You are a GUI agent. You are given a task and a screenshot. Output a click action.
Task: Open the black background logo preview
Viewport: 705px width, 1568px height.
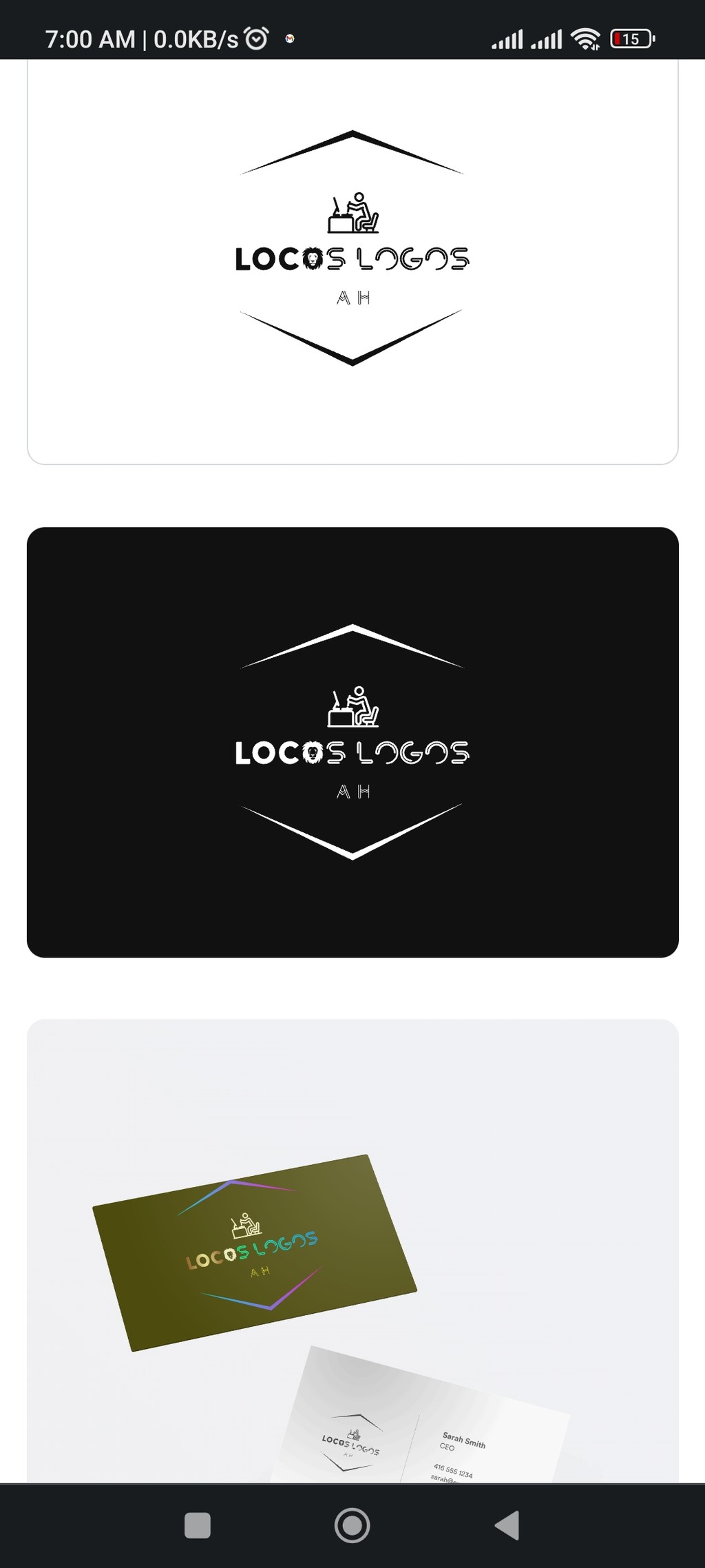point(352,742)
